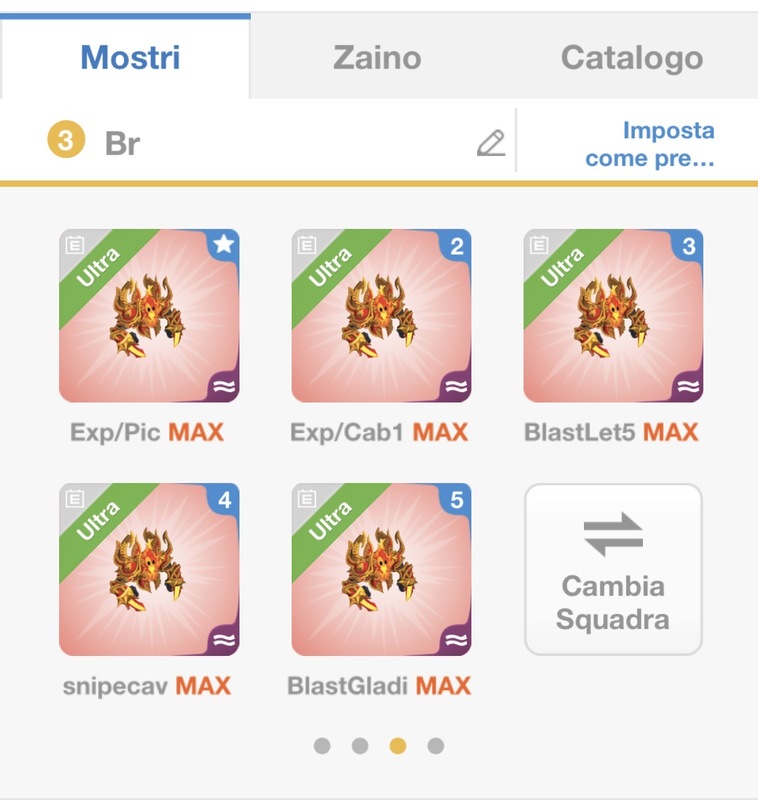Tap Imposta come pre... link
The image size is (758, 800).
(650, 144)
